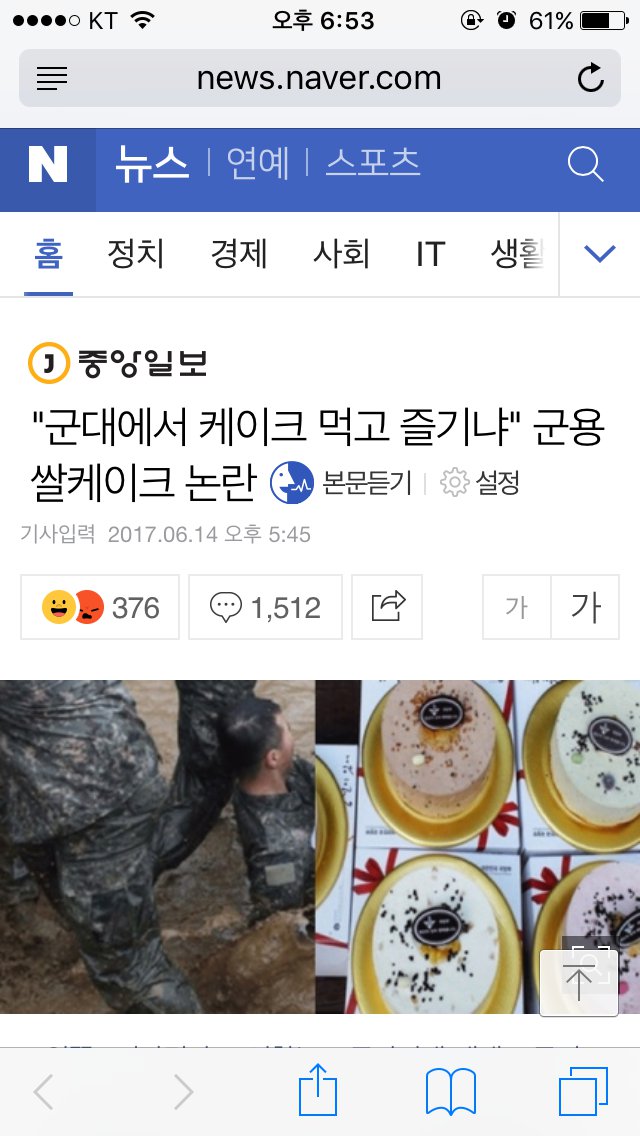The height and width of the screenshot is (1136, 640).
Task: Open reactions button showing 376
Action: click(100, 607)
